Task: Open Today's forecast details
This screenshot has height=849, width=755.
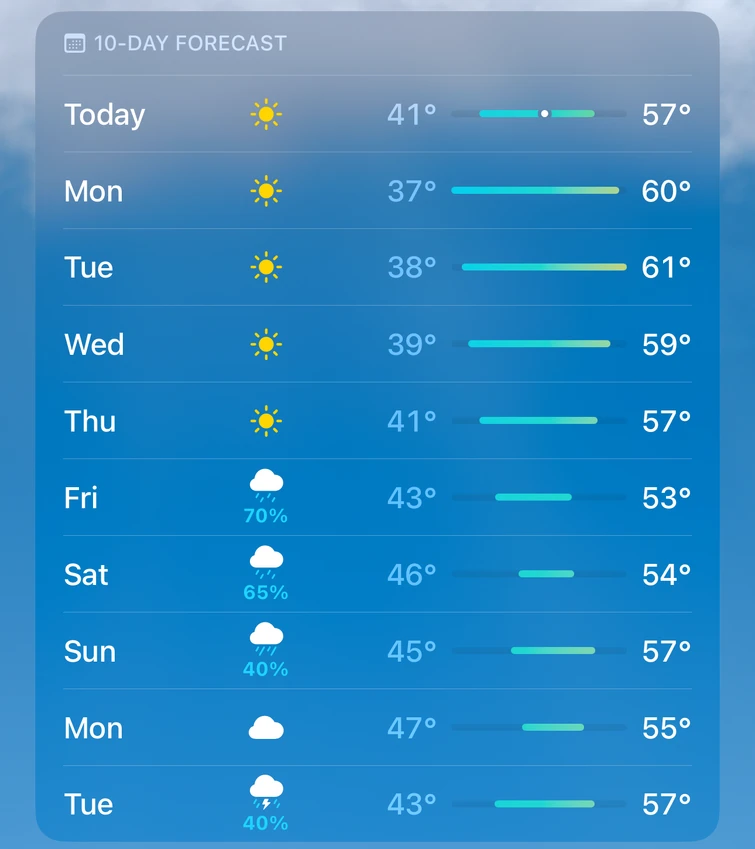Action: (377, 114)
